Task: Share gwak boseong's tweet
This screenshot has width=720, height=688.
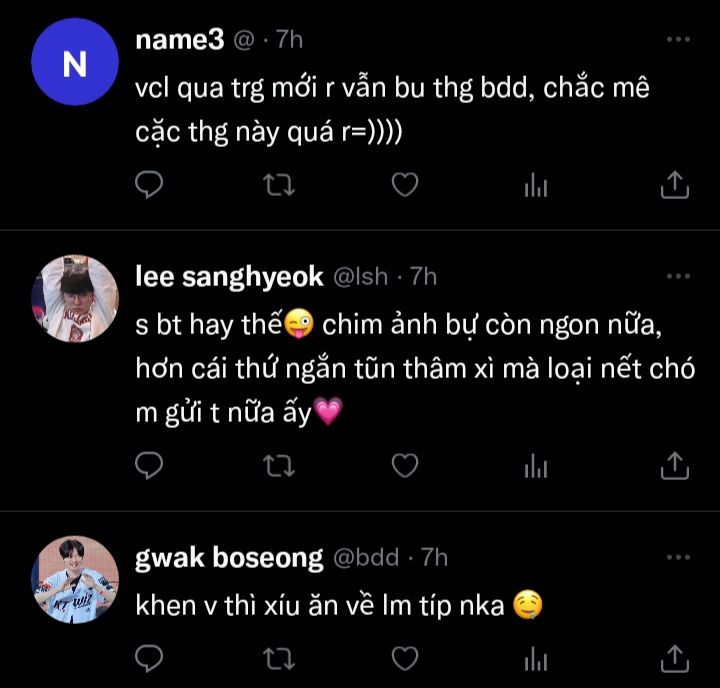Action: [x=675, y=657]
